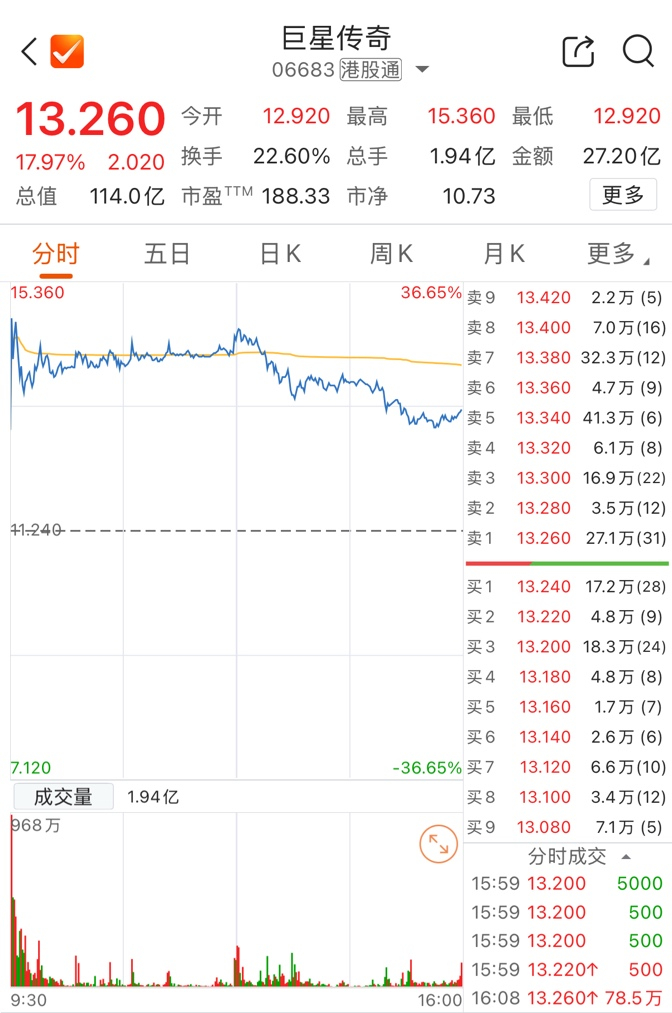The image size is (672, 1013).
Task: Tap the orange checkmark watchlist icon
Action: coord(67,52)
